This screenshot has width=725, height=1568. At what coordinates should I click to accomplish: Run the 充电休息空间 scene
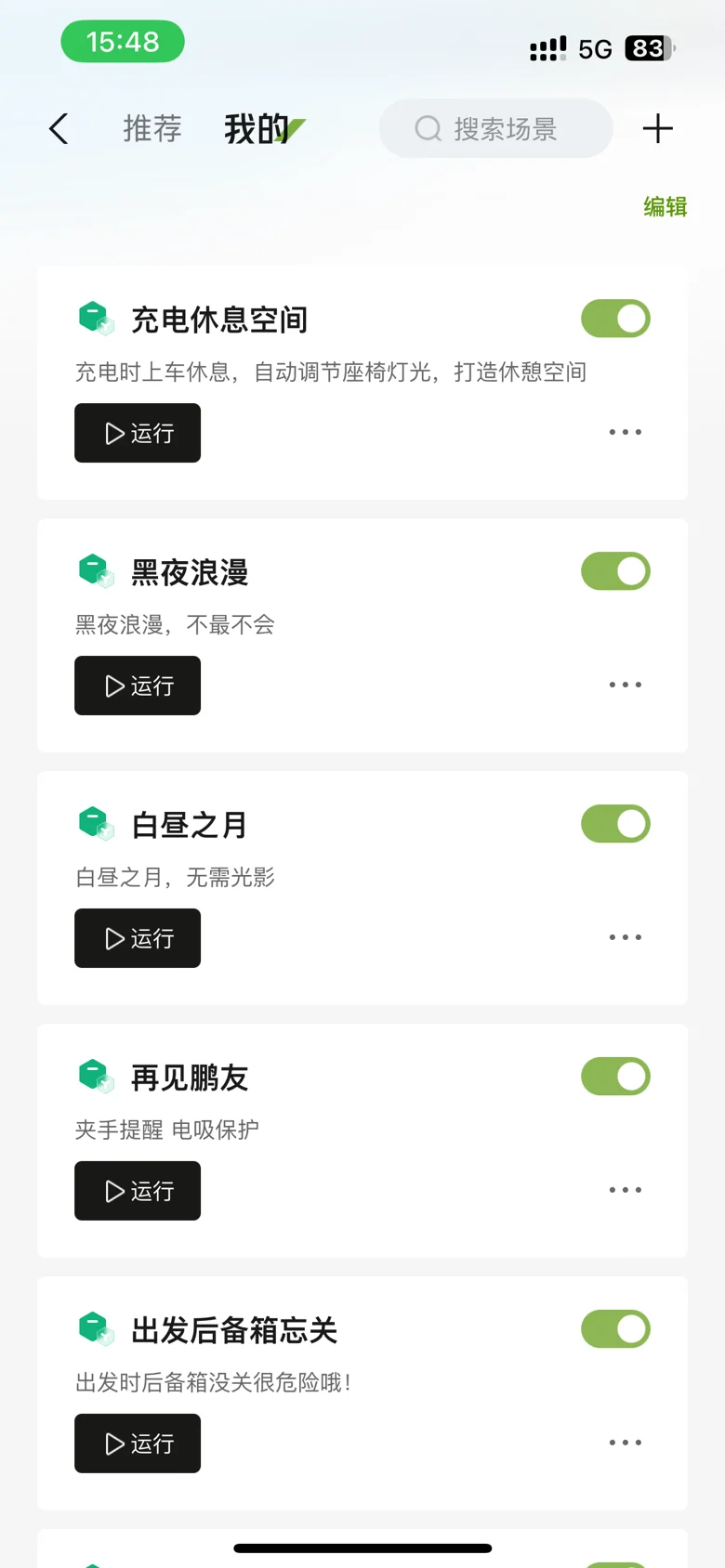point(138,433)
